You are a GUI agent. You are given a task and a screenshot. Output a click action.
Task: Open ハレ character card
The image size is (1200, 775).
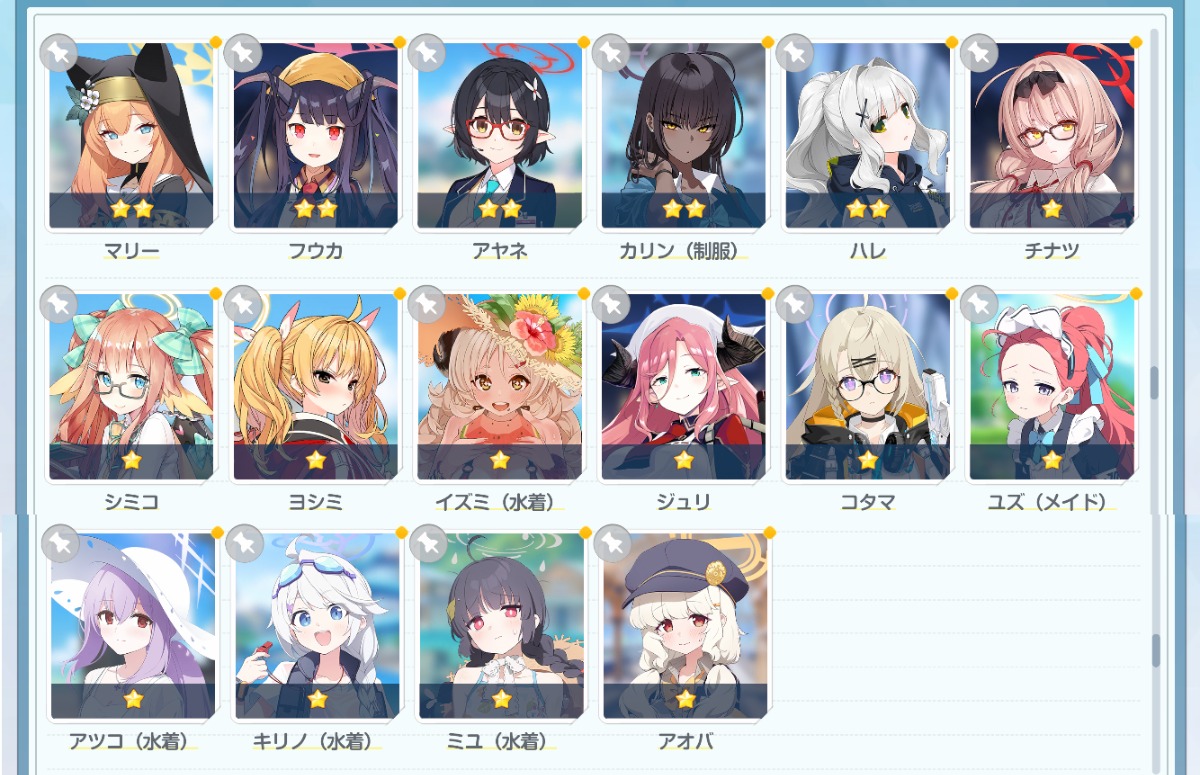[x=867, y=135]
